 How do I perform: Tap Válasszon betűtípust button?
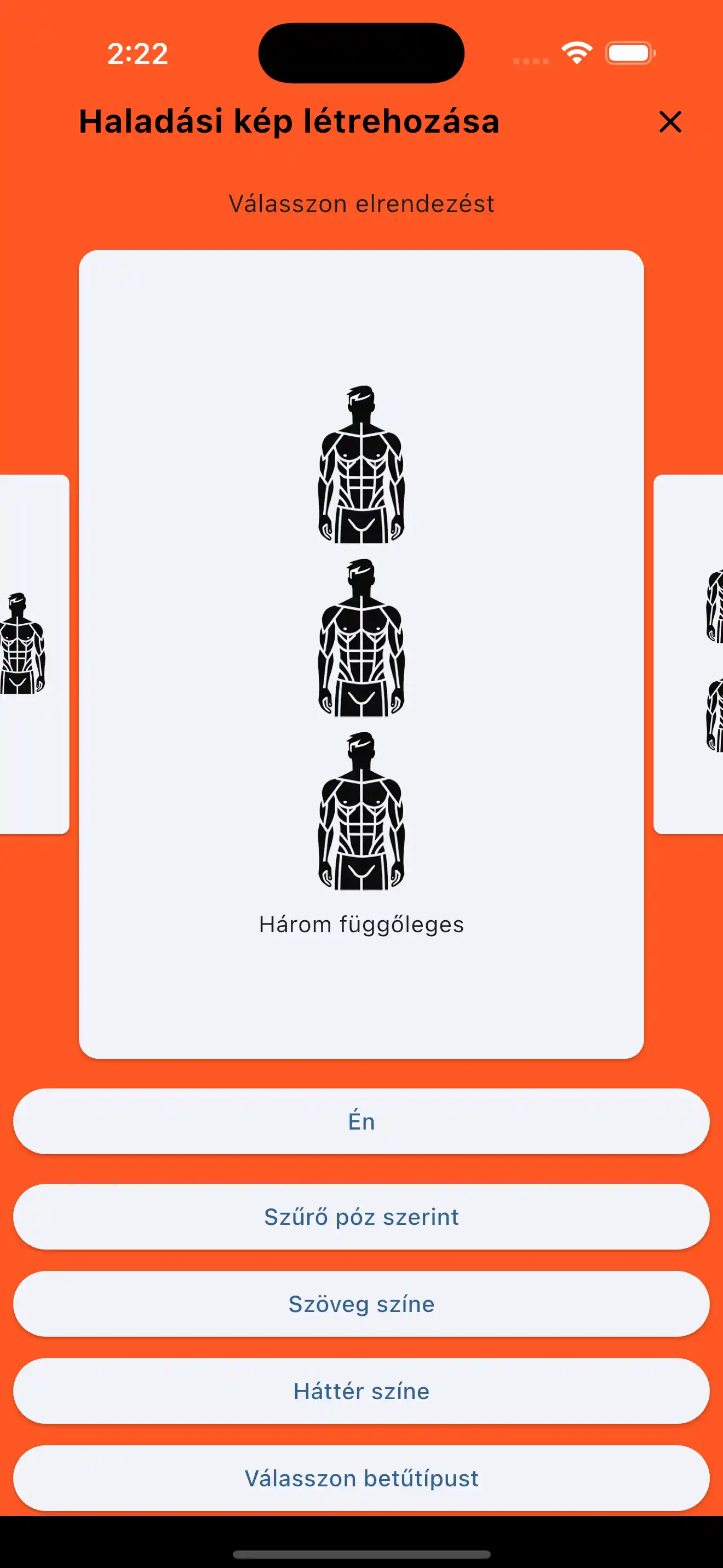coord(361,1478)
